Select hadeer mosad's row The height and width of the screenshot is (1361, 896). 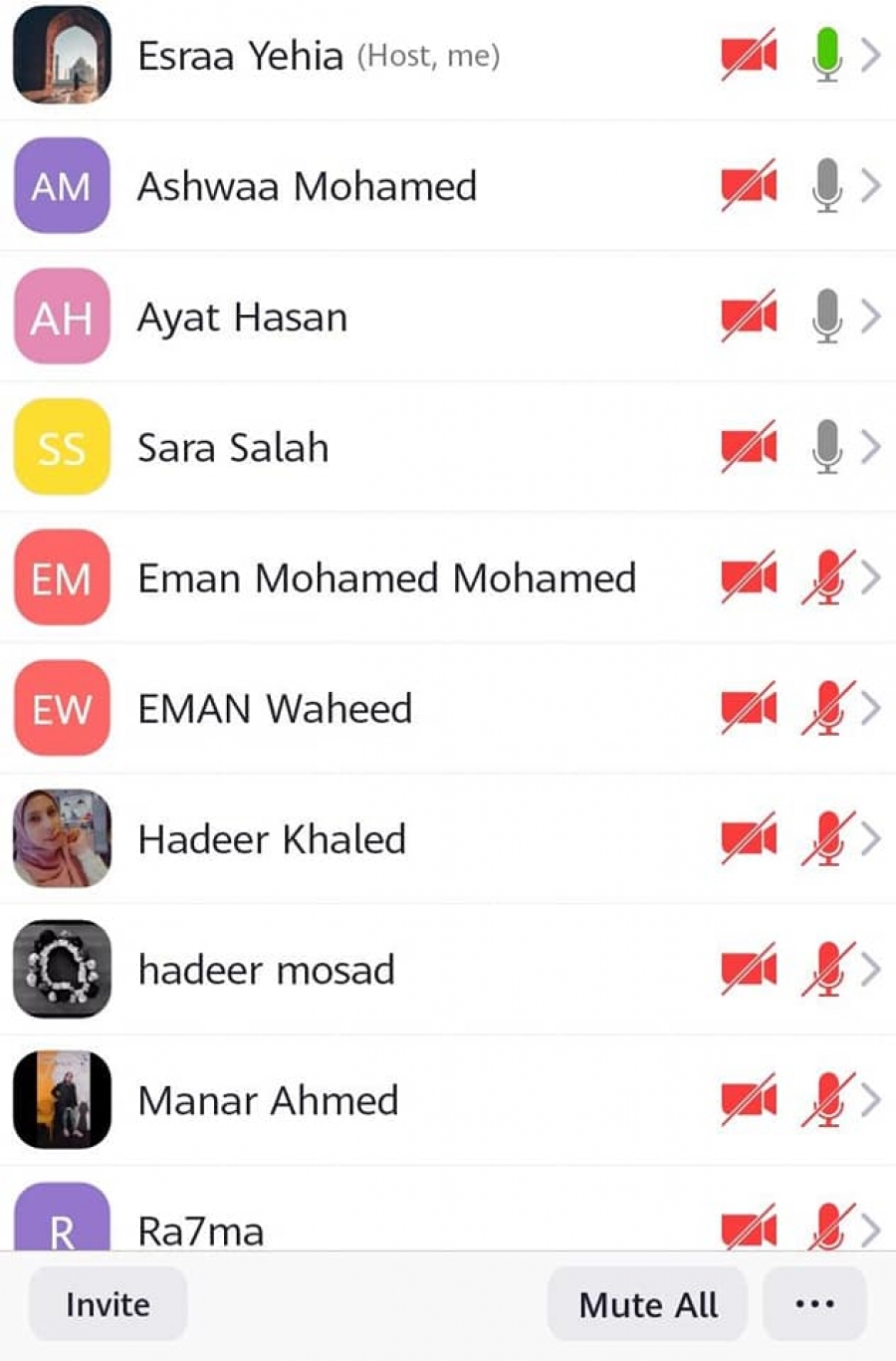tap(266, 970)
